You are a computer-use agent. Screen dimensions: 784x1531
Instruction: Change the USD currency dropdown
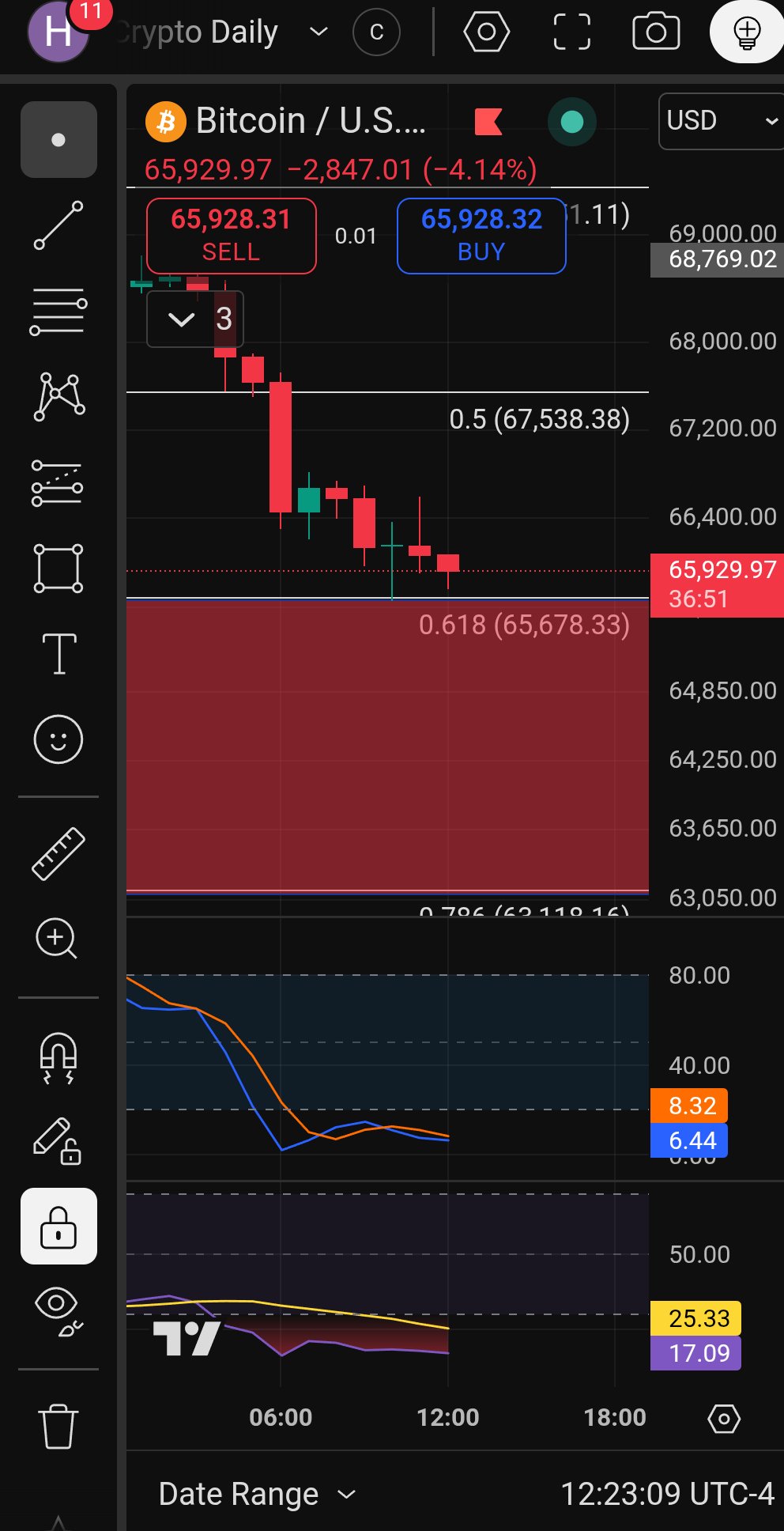[721, 121]
